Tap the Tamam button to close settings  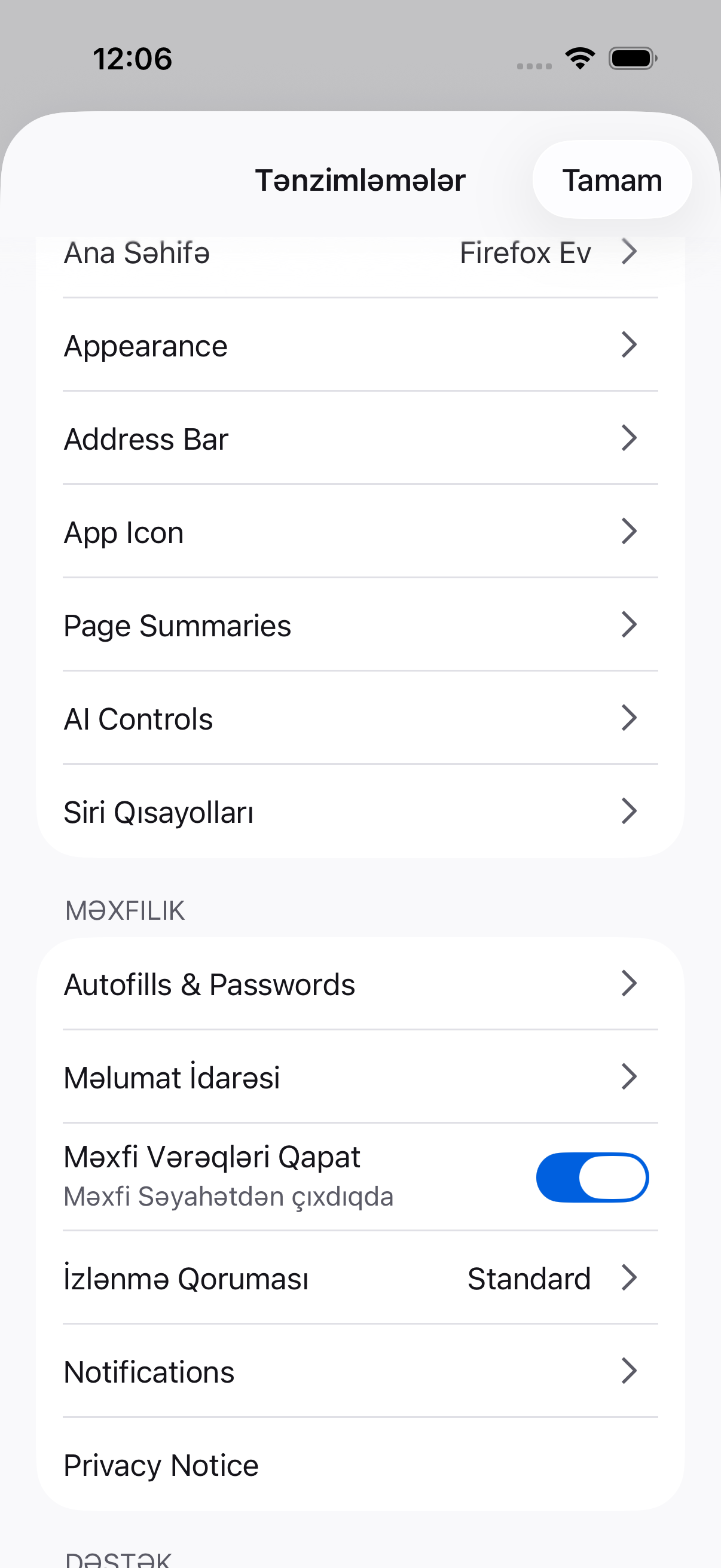612,179
